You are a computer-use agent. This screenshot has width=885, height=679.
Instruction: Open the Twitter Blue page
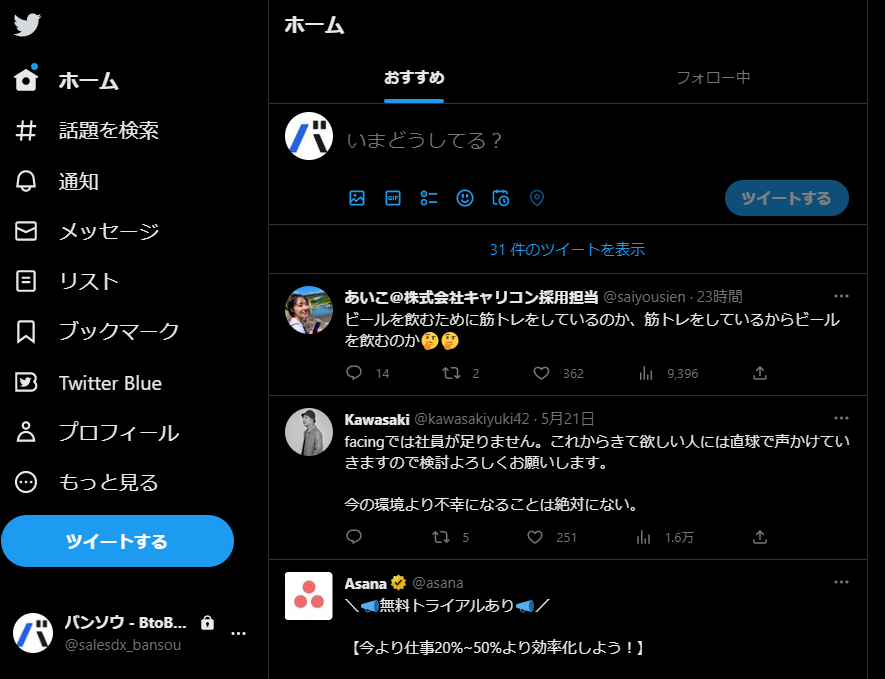pos(109,383)
